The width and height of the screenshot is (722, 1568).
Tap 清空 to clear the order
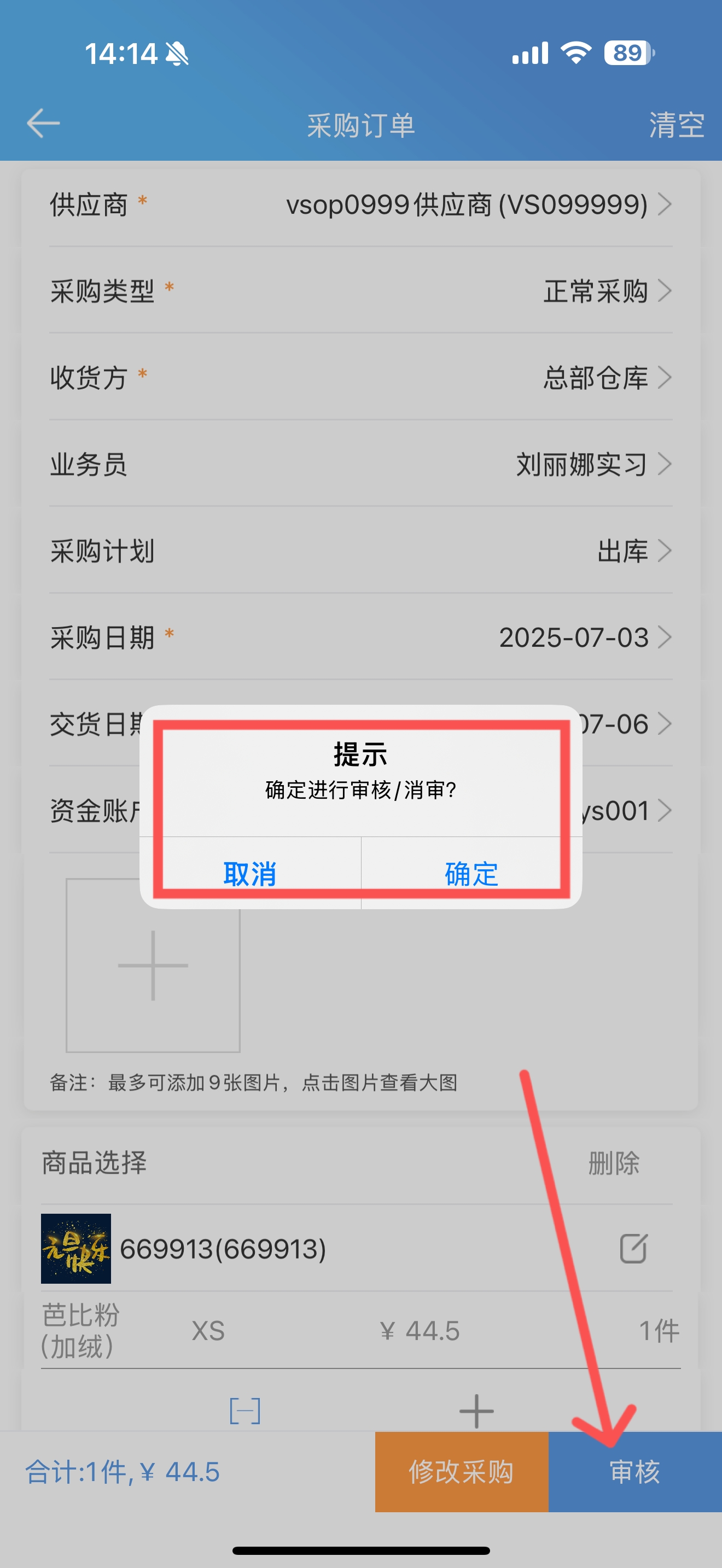[x=677, y=125]
